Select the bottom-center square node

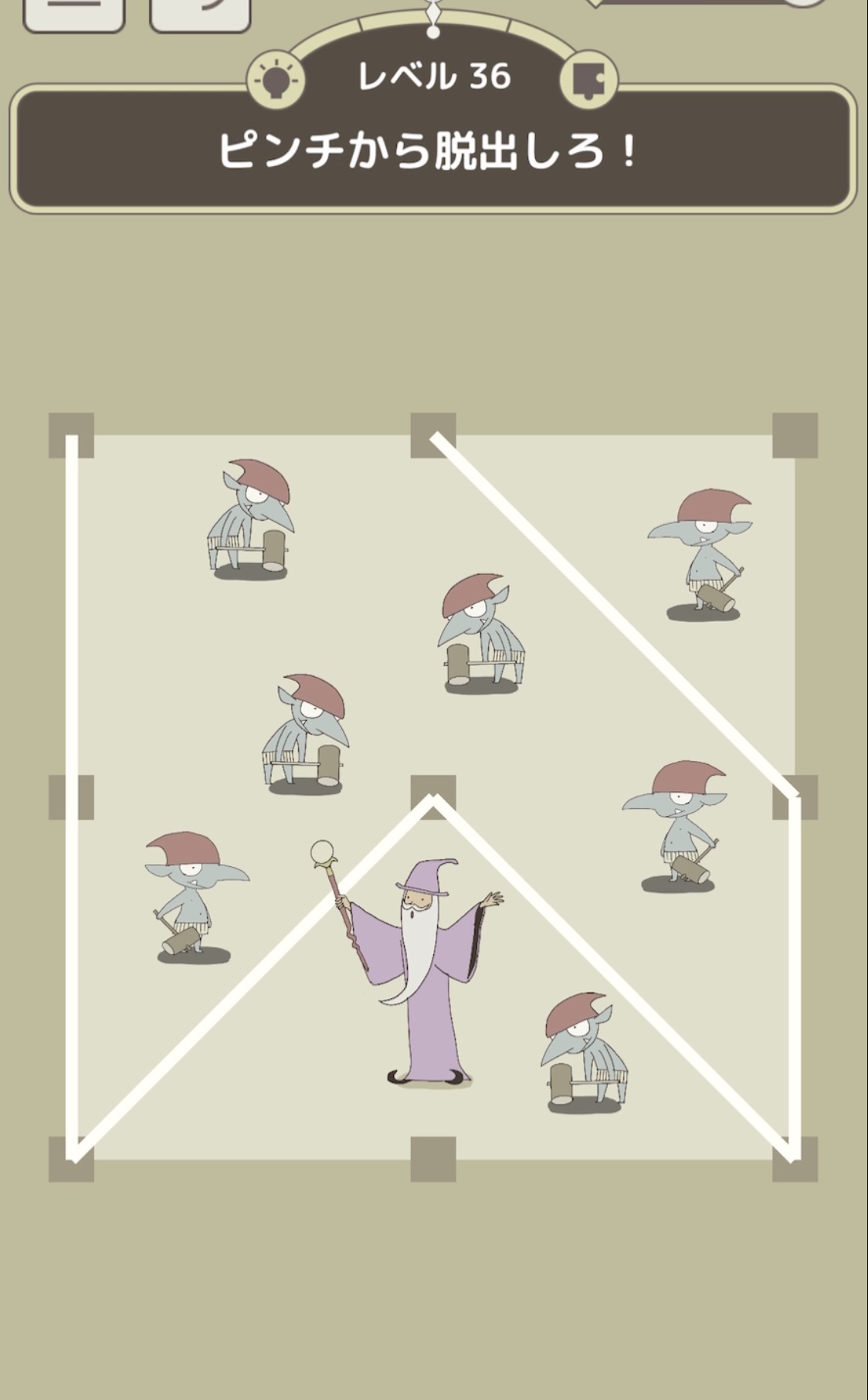click(433, 1159)
